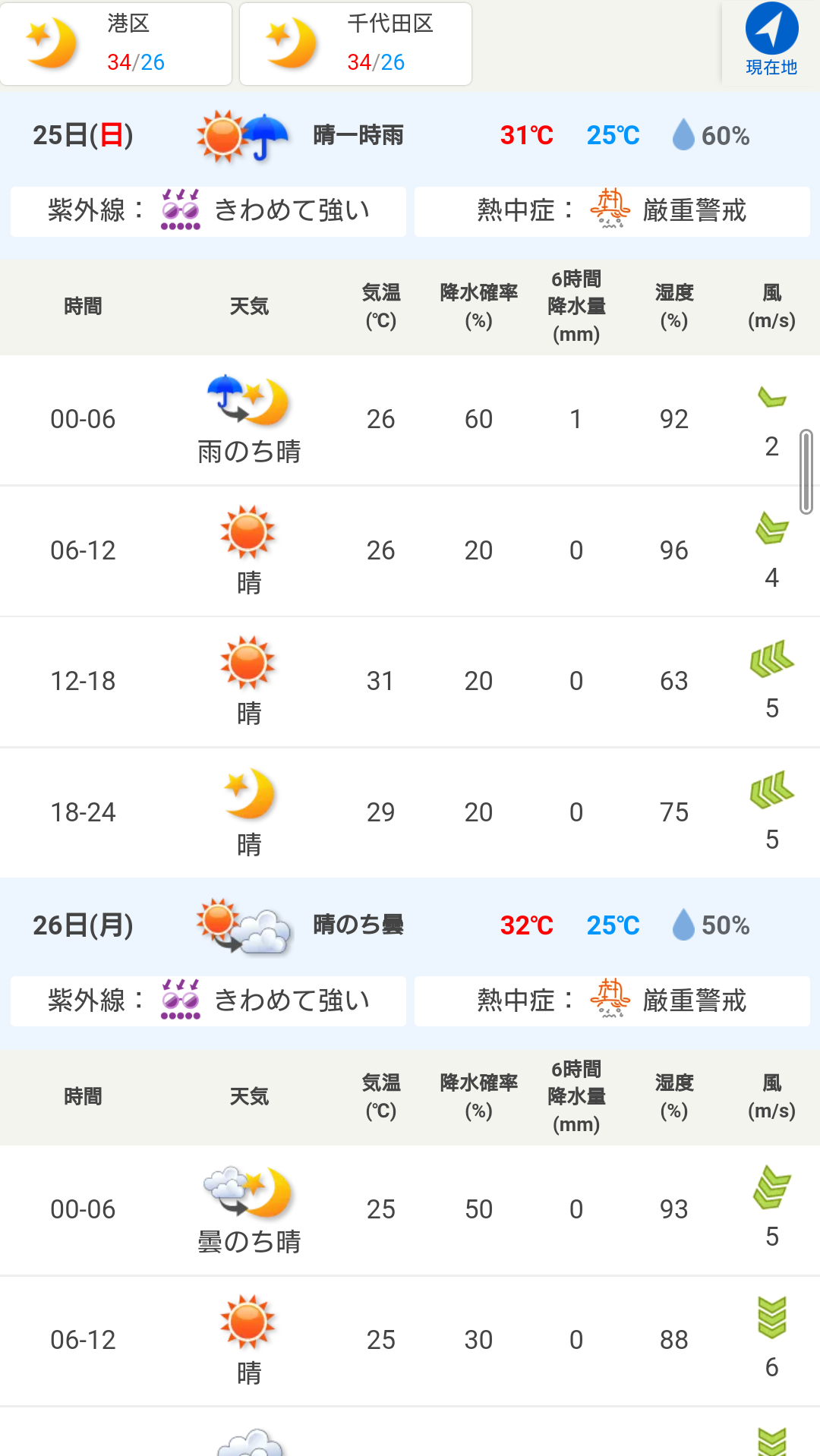The width and height of the screenshot is (820, 1456).
Task: Open 紫外線 info for the 25th
Action: click(x=208, y=212)
